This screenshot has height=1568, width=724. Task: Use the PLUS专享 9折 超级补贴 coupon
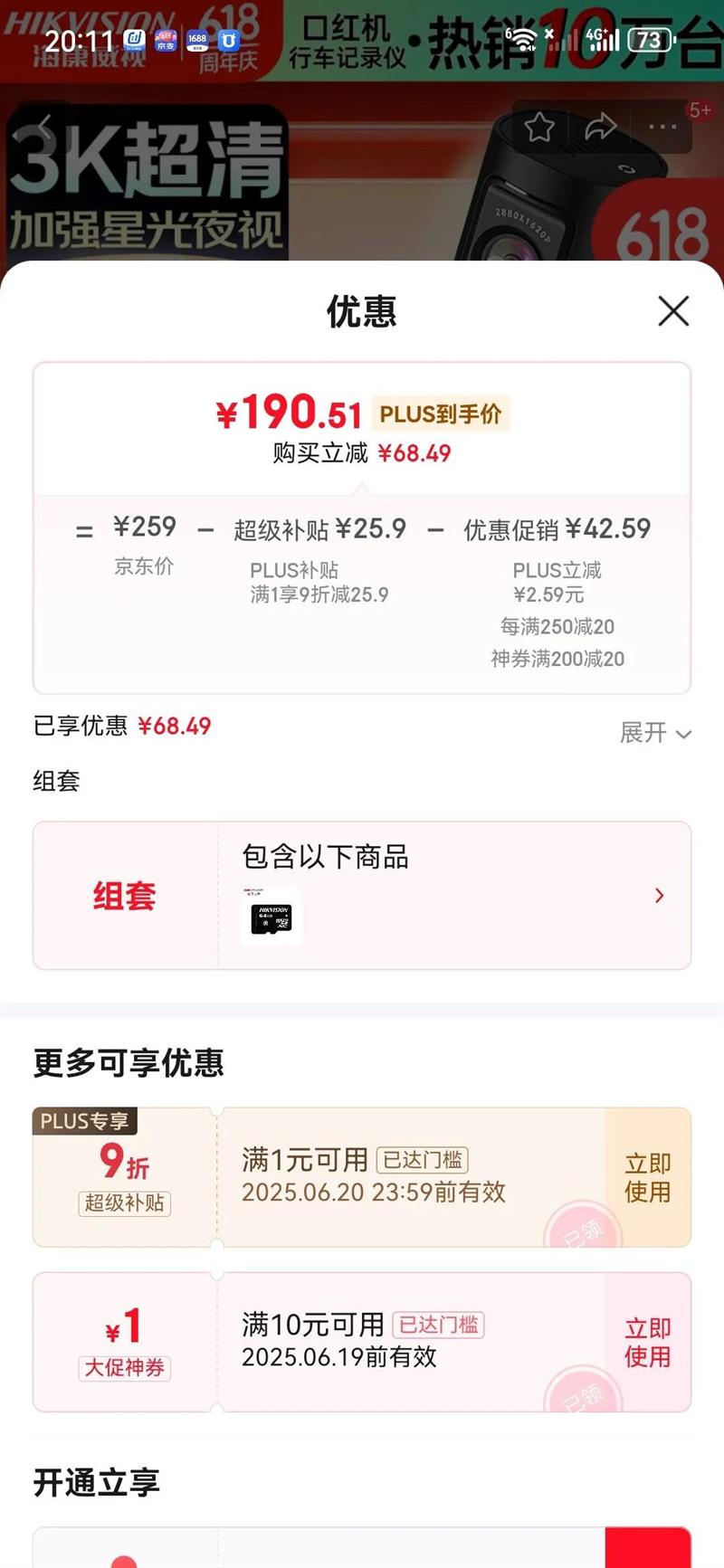click(x=647, y=1177)
